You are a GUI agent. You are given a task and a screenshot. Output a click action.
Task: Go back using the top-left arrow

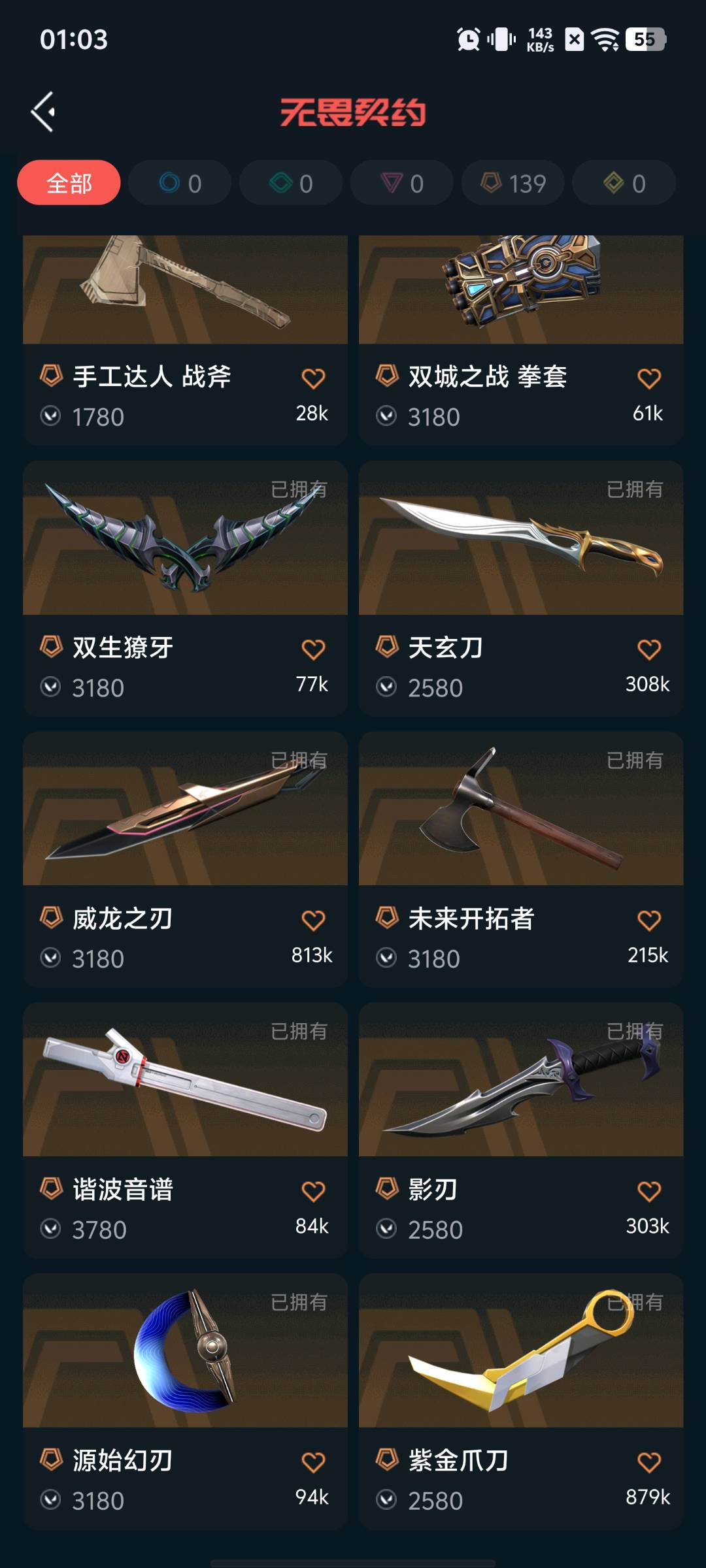click(43, 112)
